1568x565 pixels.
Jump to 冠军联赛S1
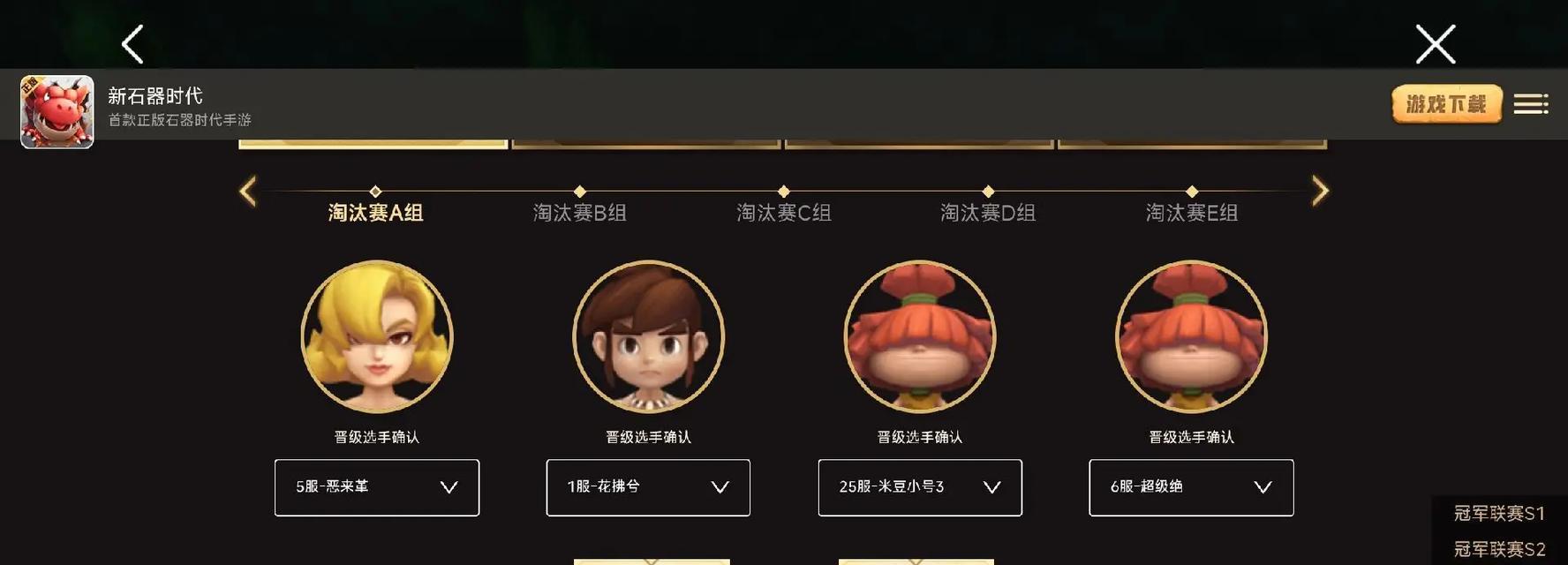pyautogui.click(x=1499, y=513)
